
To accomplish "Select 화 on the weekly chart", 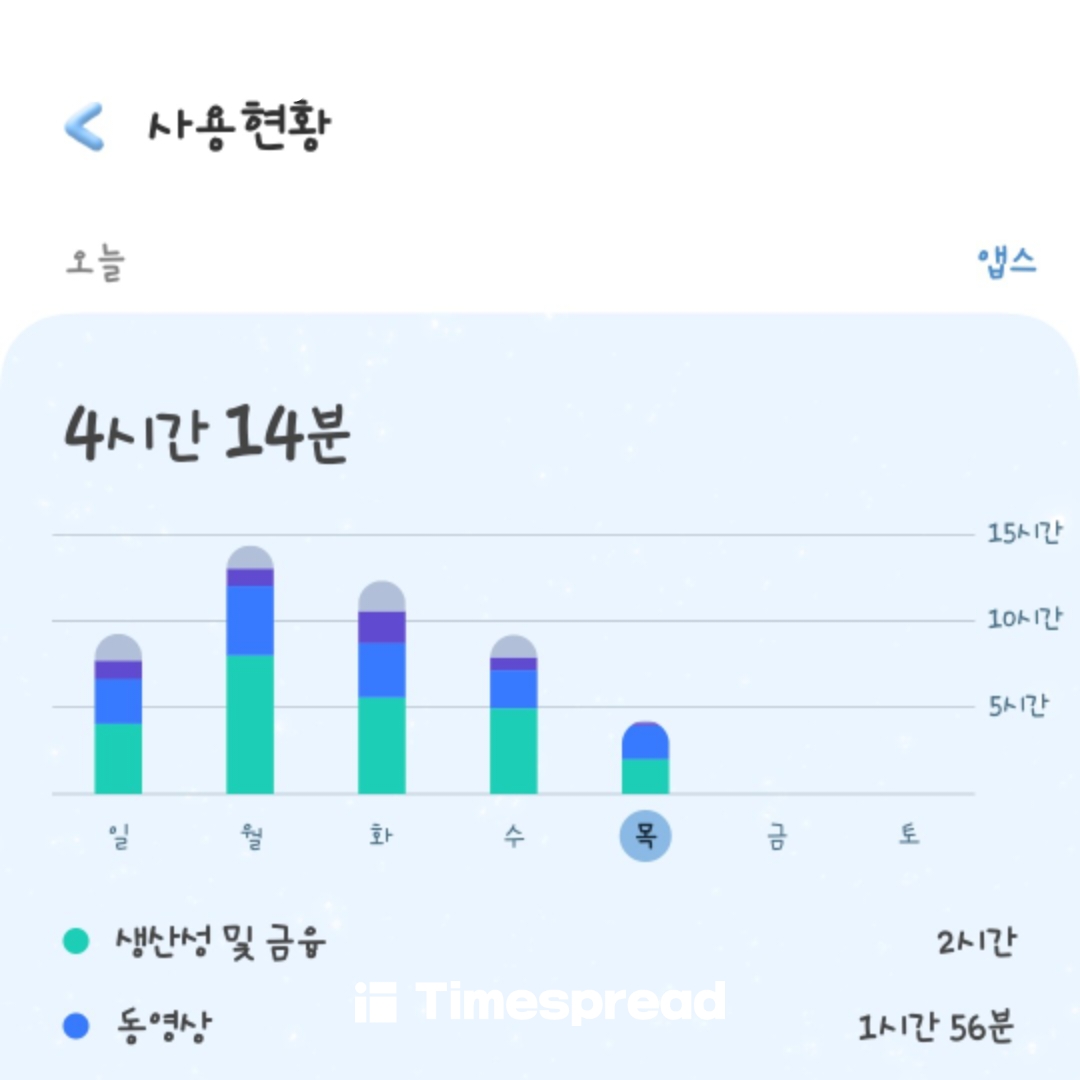I will (x=381, y=836).
